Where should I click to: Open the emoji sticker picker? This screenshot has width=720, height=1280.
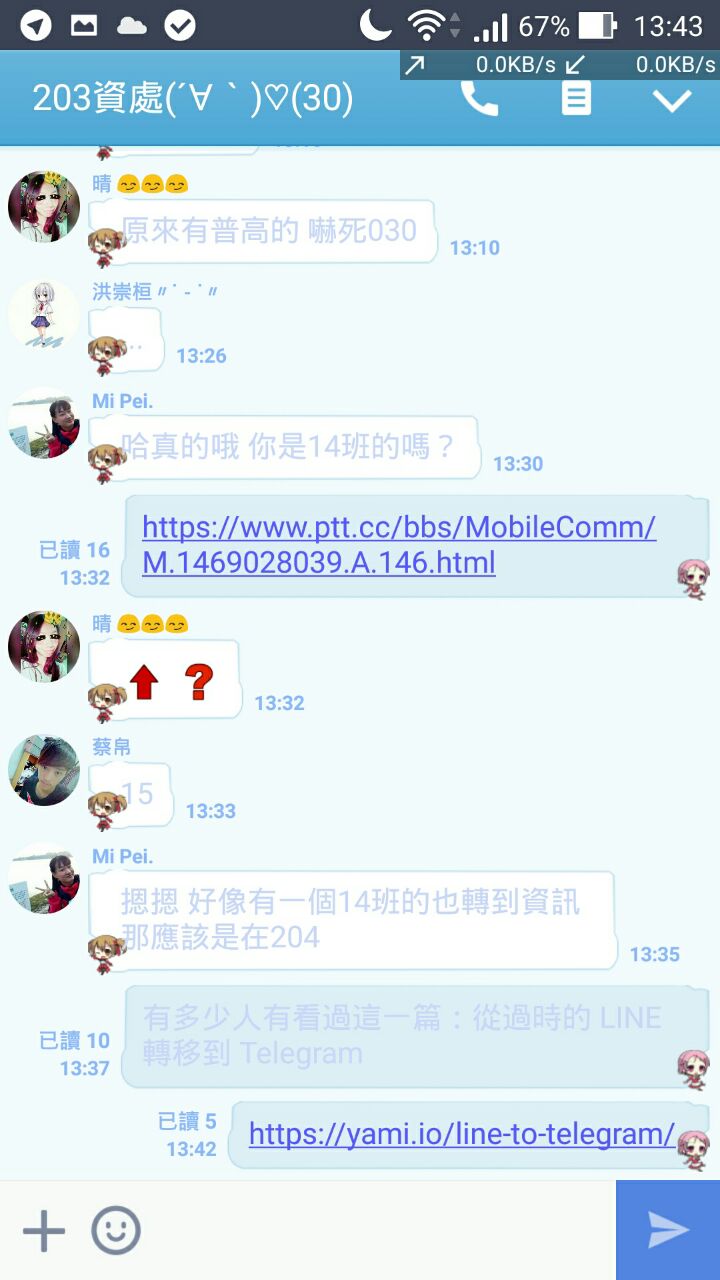point(116,1231)
